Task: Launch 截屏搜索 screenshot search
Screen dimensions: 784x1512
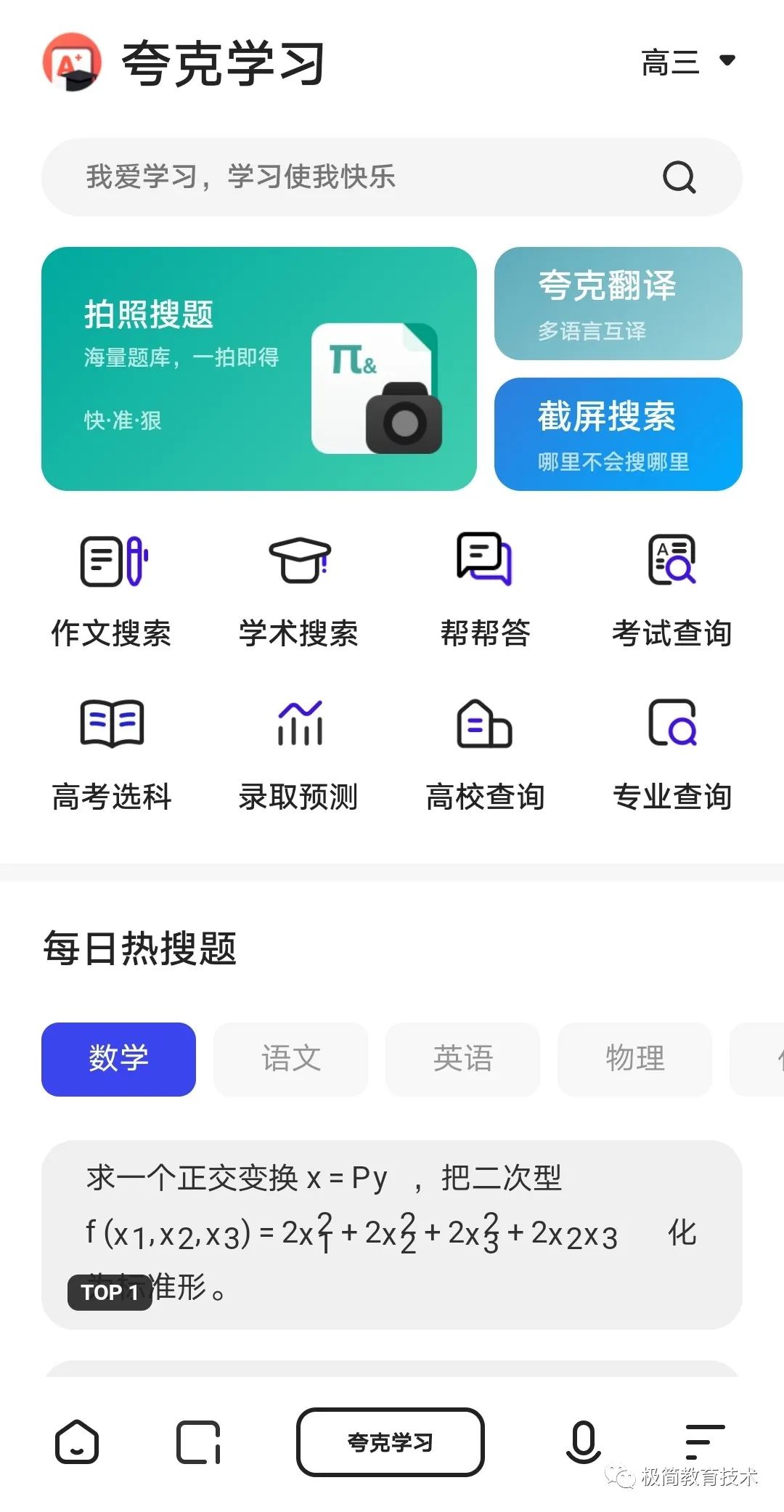Action: click(618, 434)
